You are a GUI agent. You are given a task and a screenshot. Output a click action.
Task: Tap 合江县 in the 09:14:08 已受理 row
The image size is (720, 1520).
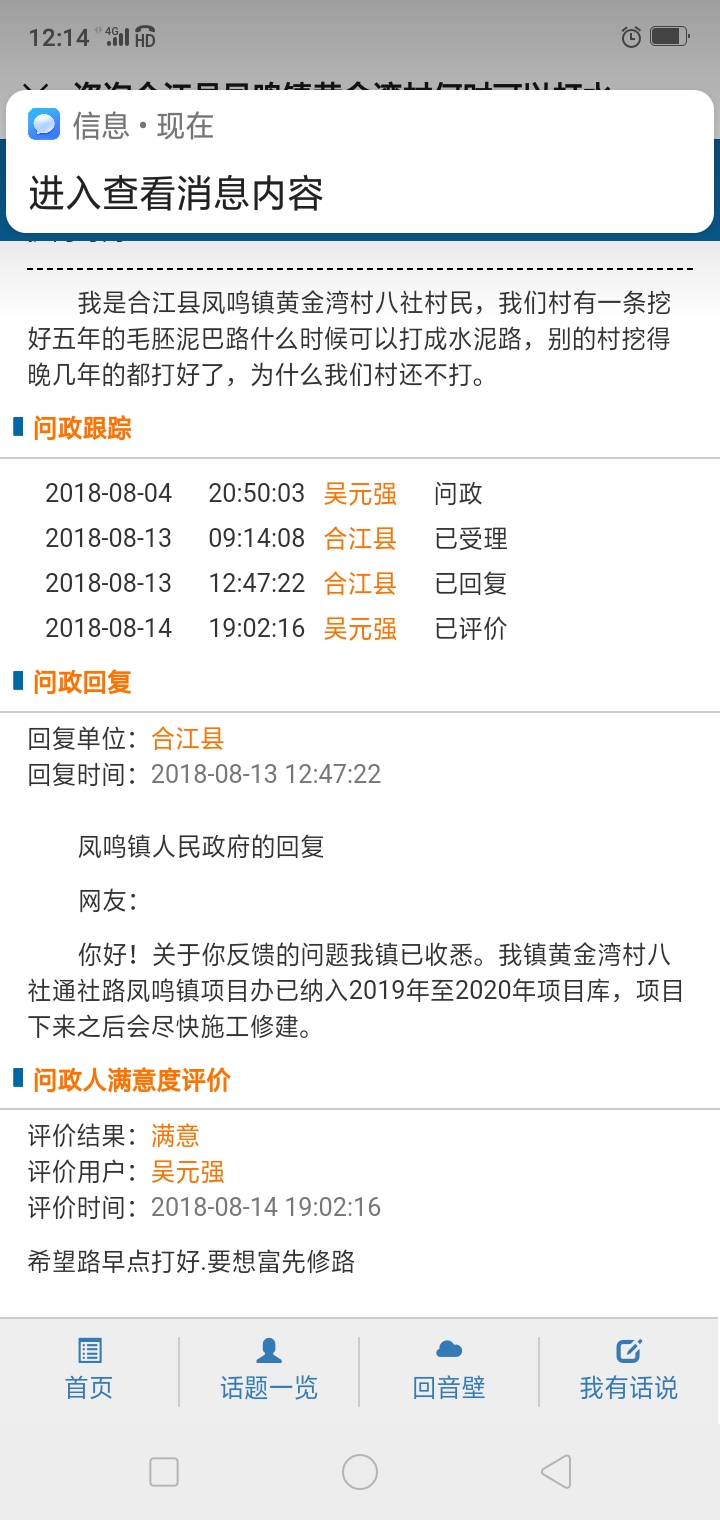(360, 538)
